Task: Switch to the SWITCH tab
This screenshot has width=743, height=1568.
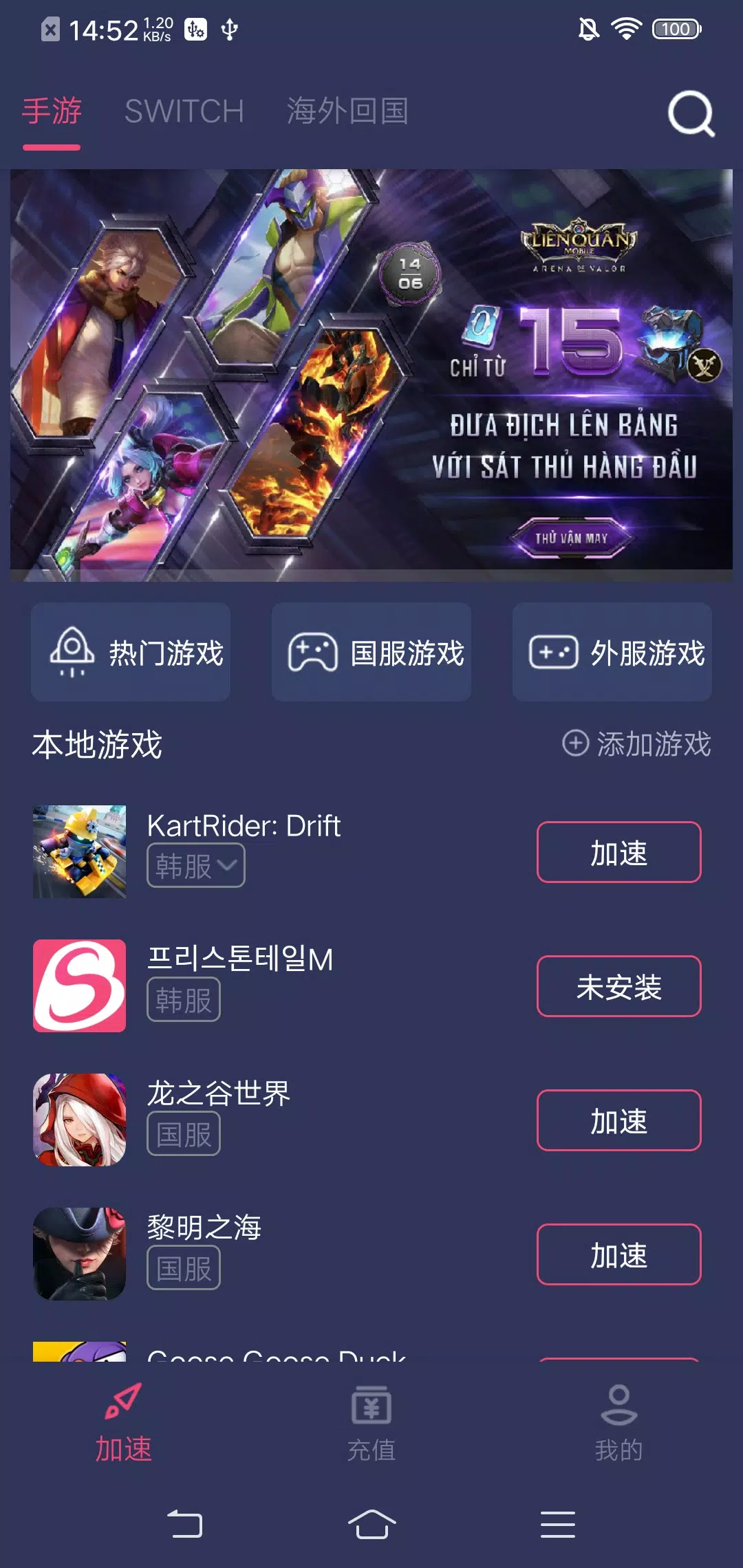Action: [x=184, y=111]
